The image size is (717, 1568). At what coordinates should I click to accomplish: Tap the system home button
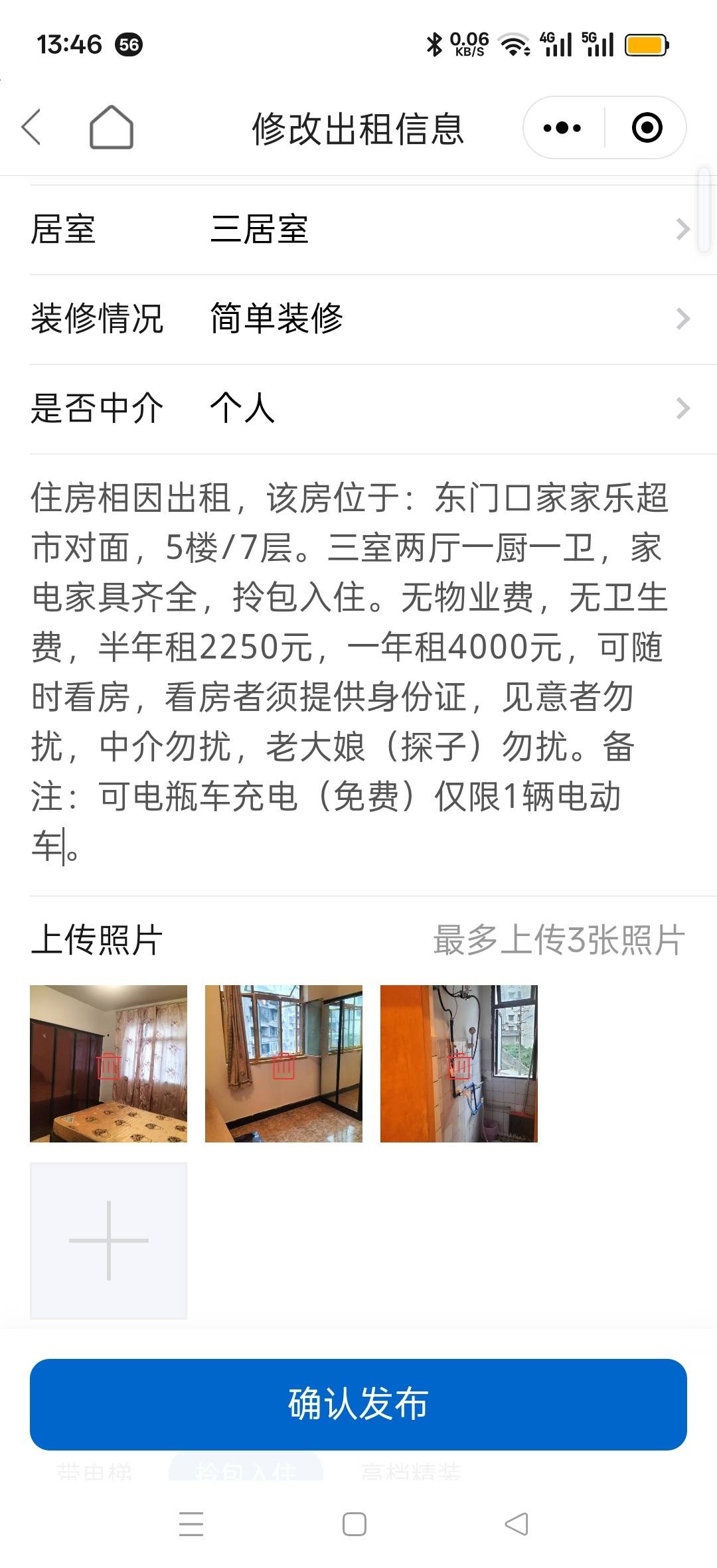pyautogui.click(x=355, y=1524)
